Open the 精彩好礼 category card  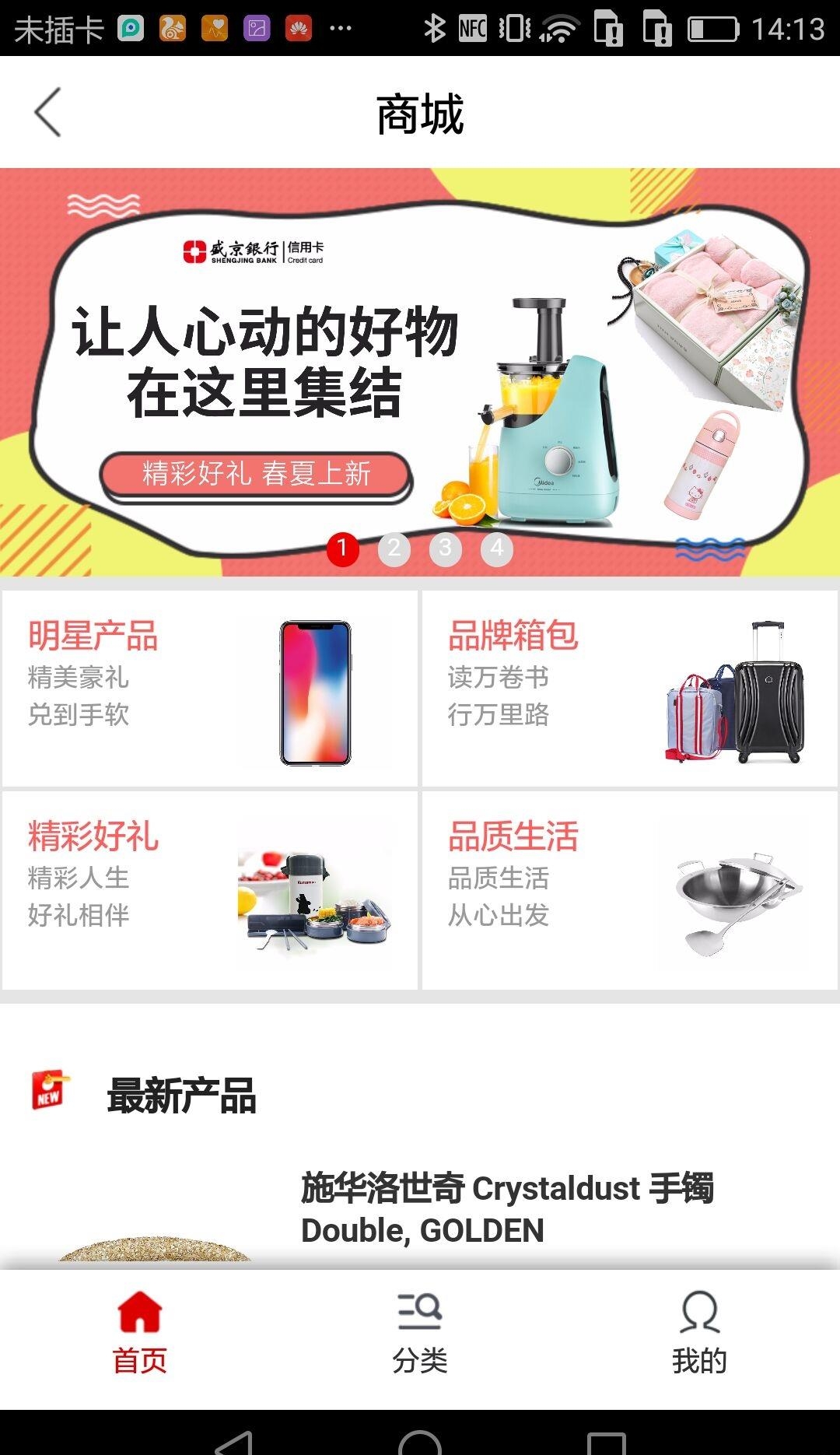click(210, 891)
